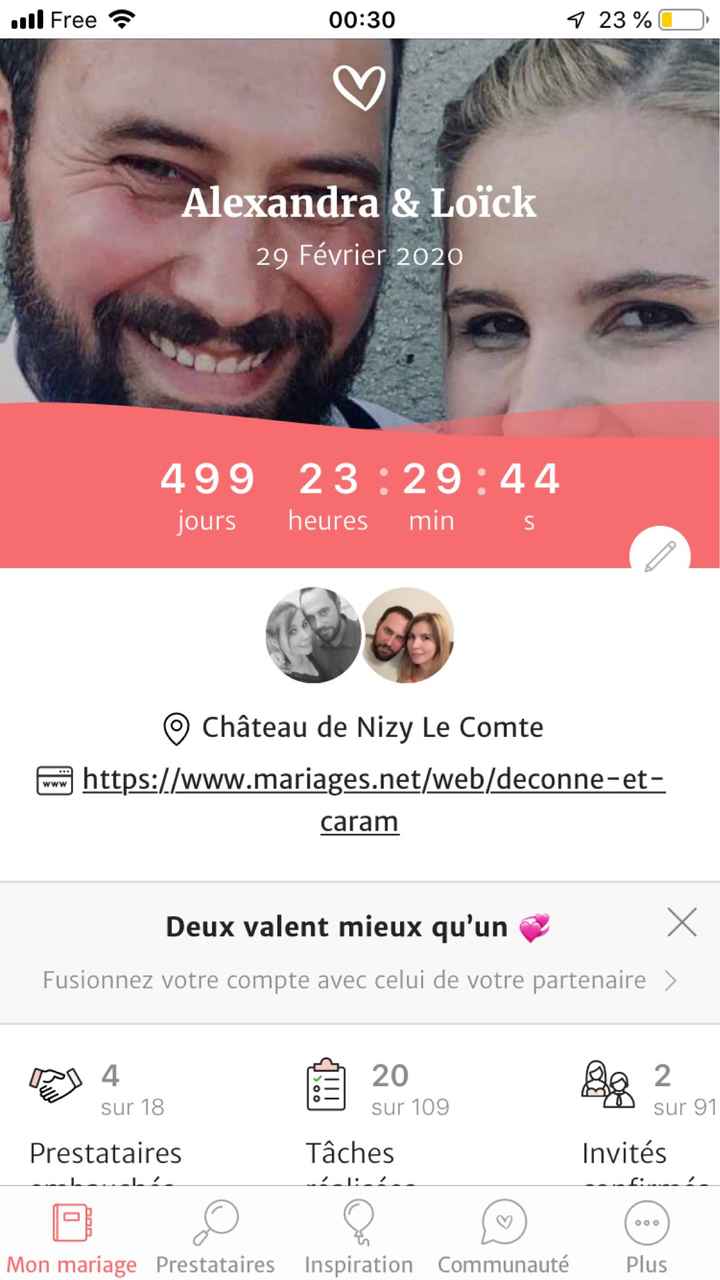This screenshot has height=1280, width=720.
Task: Dismiss the "Deux valent mieux qu'un" banner
Action: click(681, 922)
